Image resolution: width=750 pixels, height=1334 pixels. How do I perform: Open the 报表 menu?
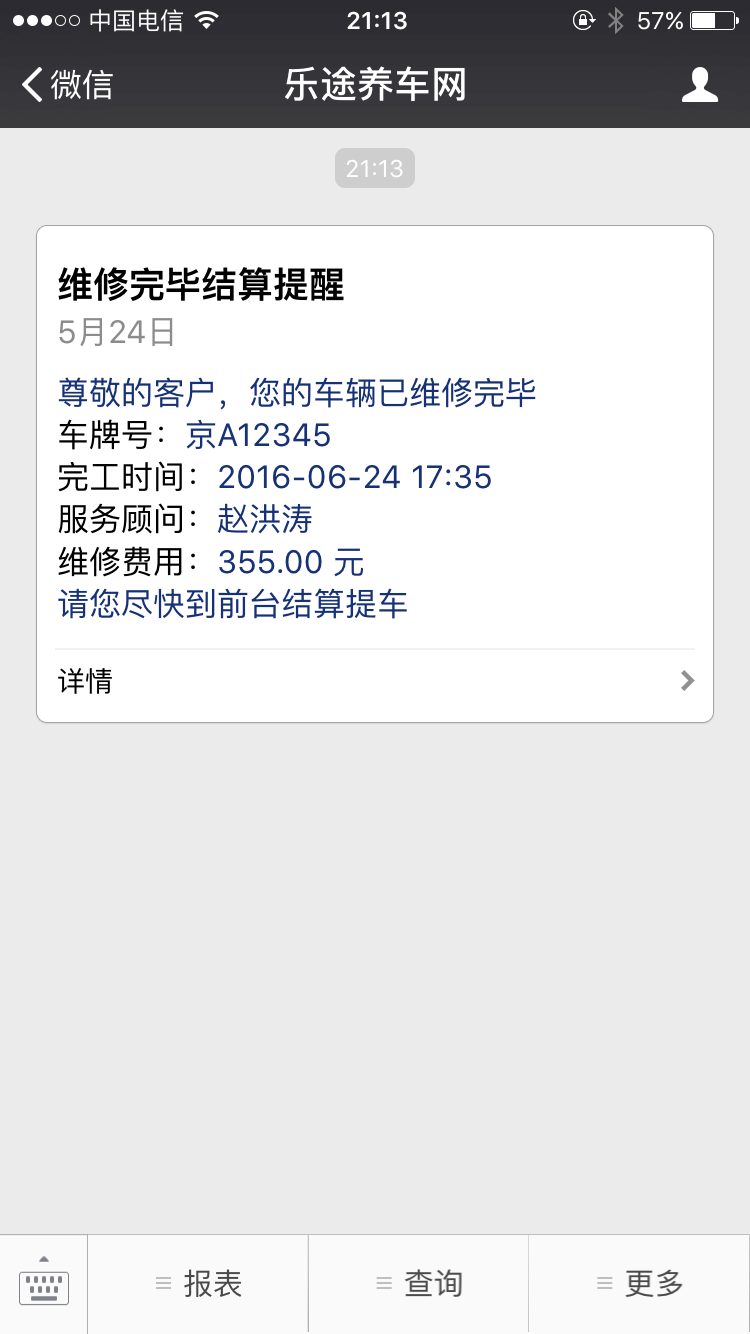[x=198, y=1284]
